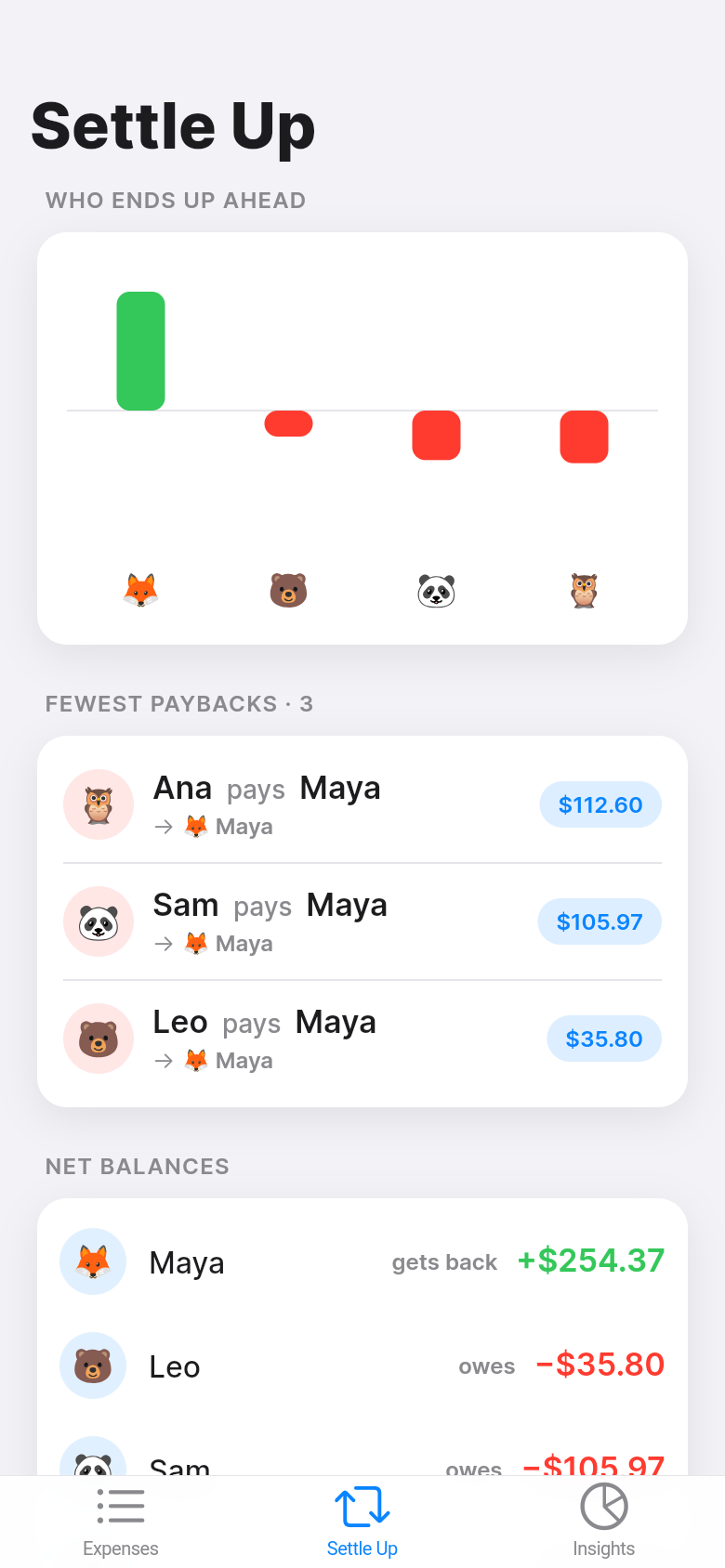This screenshot has height=1568, width=725.
Task: Open the Ana pays Maya payback row
Action: tap(362, 804)
